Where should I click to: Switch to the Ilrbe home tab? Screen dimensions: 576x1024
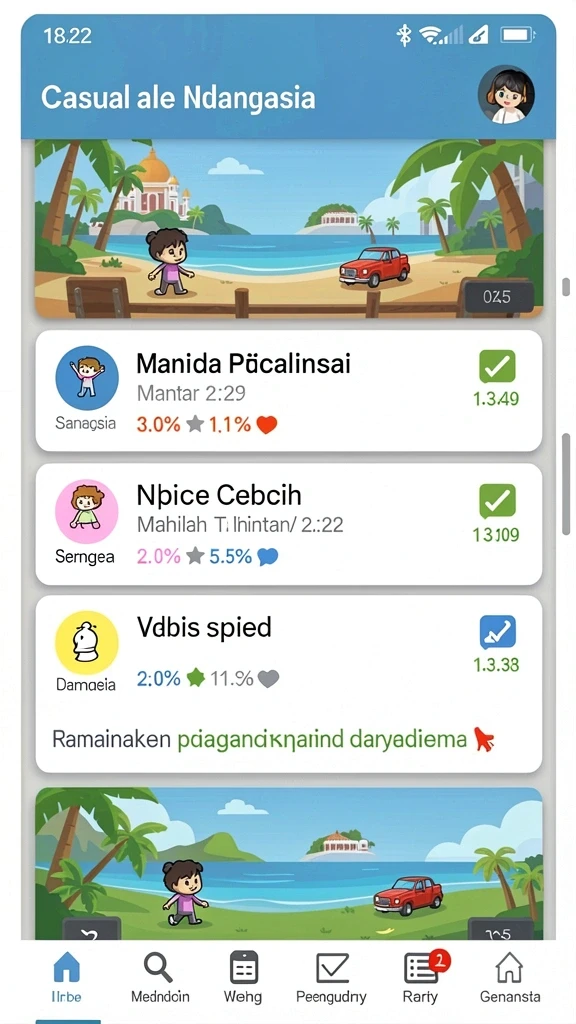click(x=67, y=977)
